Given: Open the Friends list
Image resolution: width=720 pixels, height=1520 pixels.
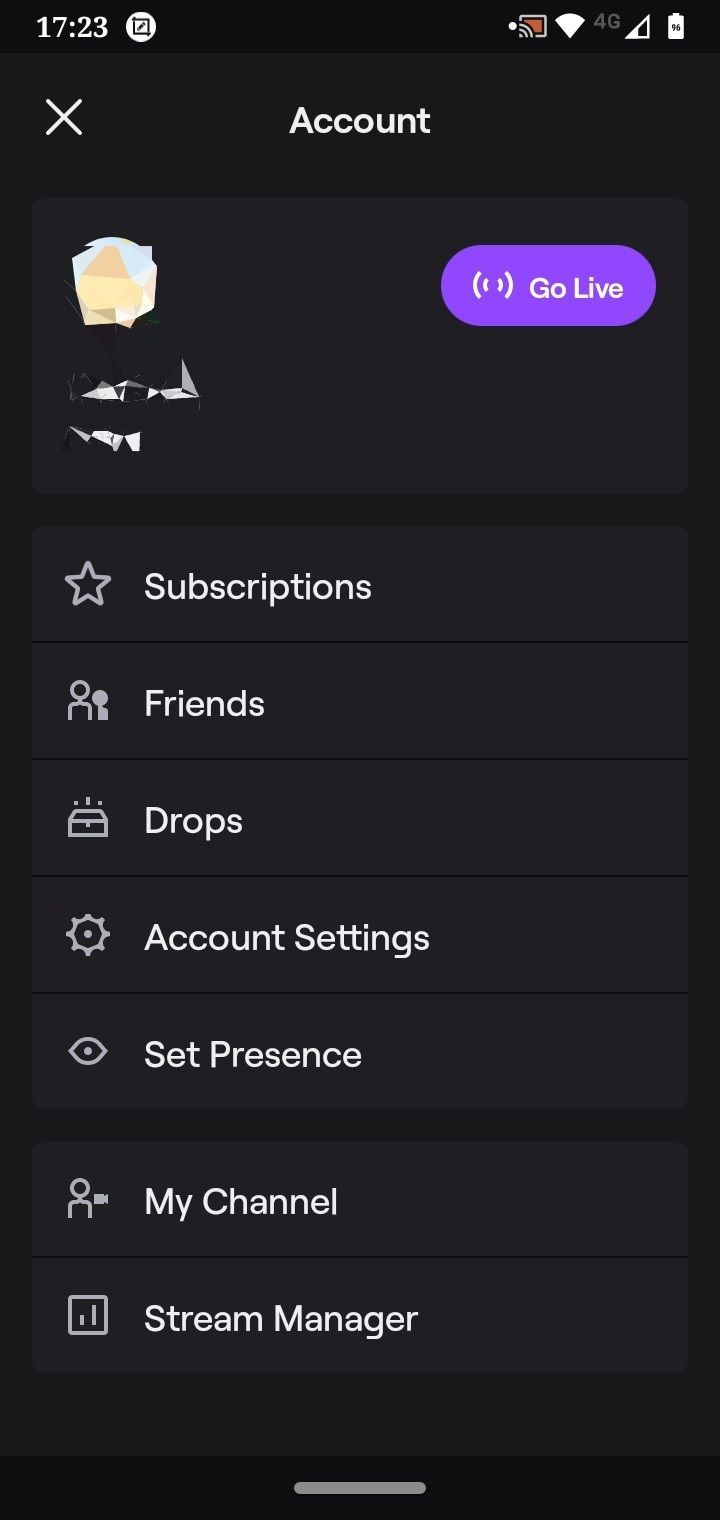Looking at the screenshot, I should pyautogui.click(x=203, y=703).
